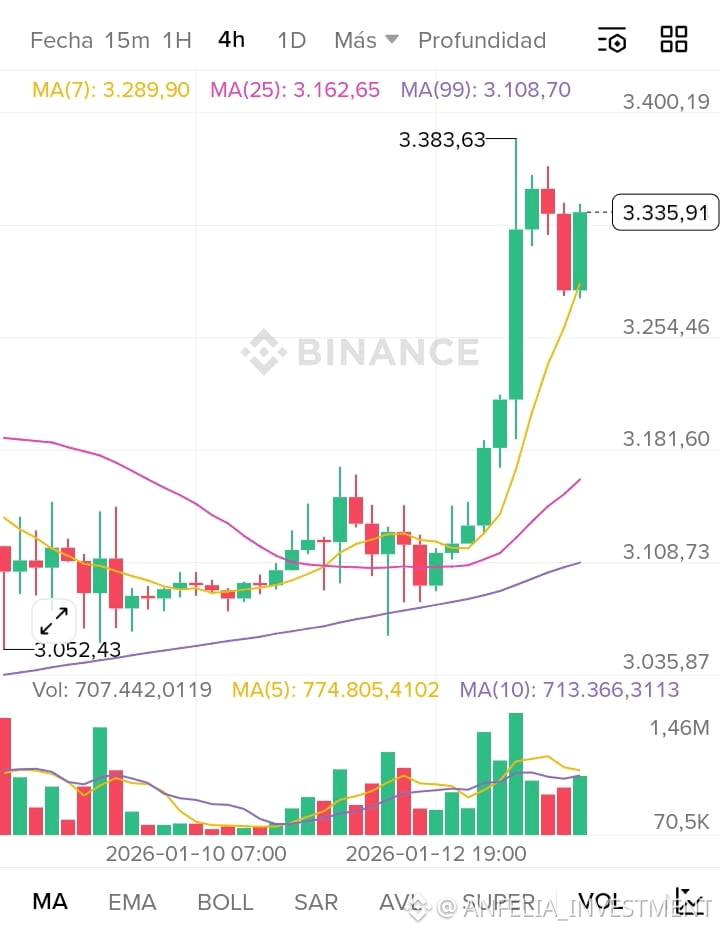Open the MA indicator option
720x933 pixels.
pyautogui.click(x=49, y=902)
